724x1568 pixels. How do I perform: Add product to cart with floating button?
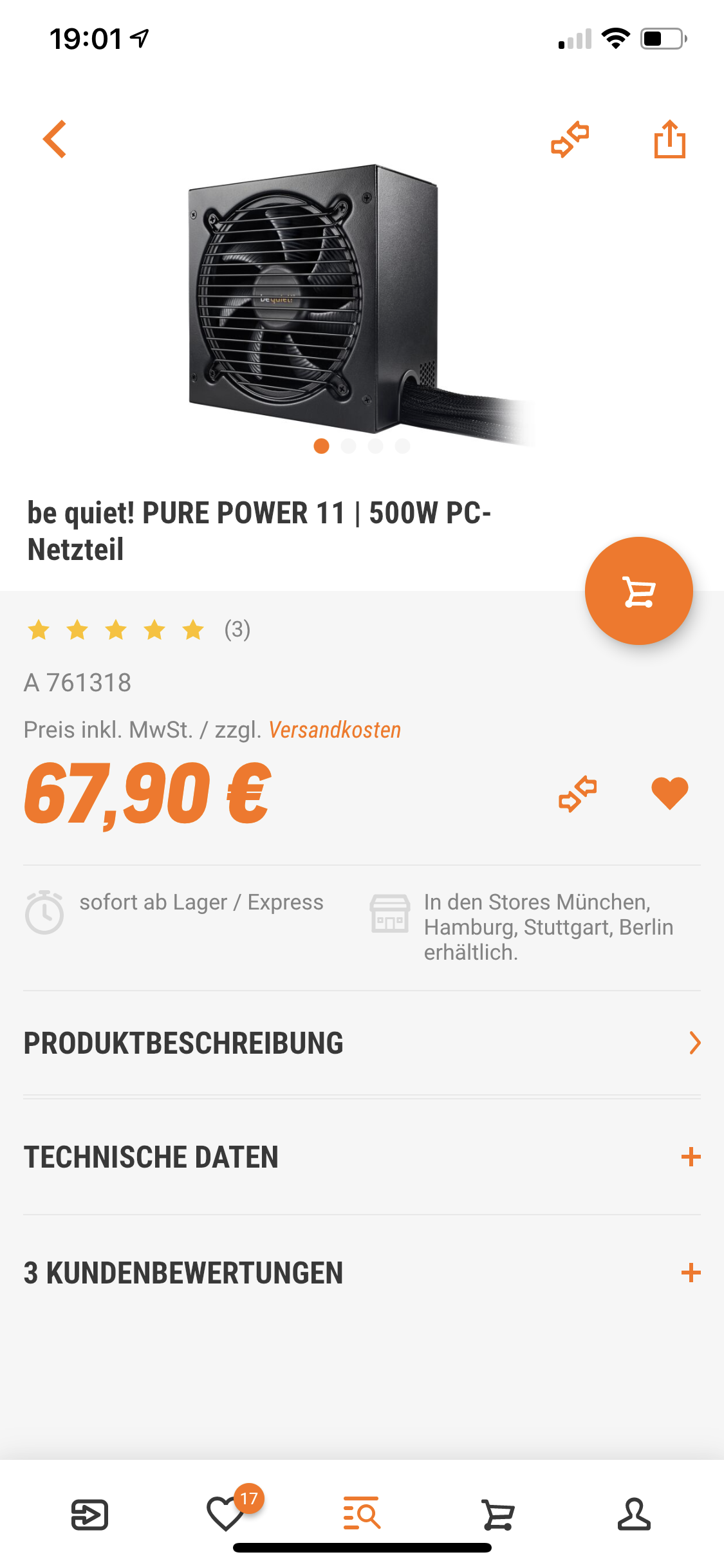click(638, 591)
